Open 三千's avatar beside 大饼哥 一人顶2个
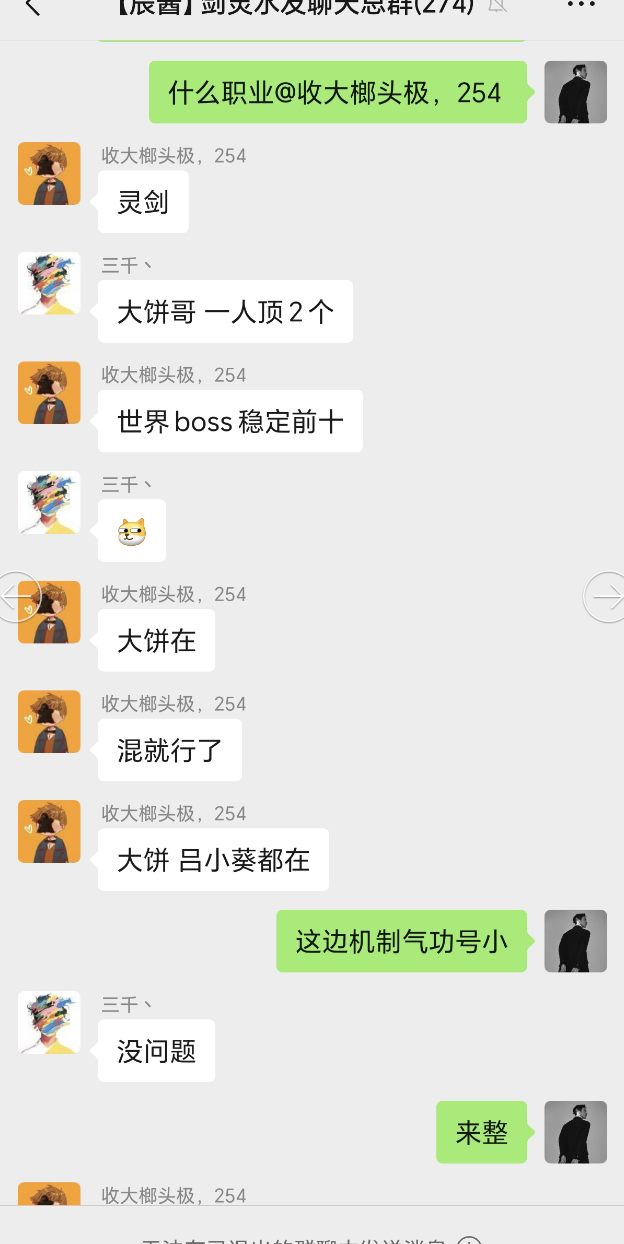 [49, 283]
